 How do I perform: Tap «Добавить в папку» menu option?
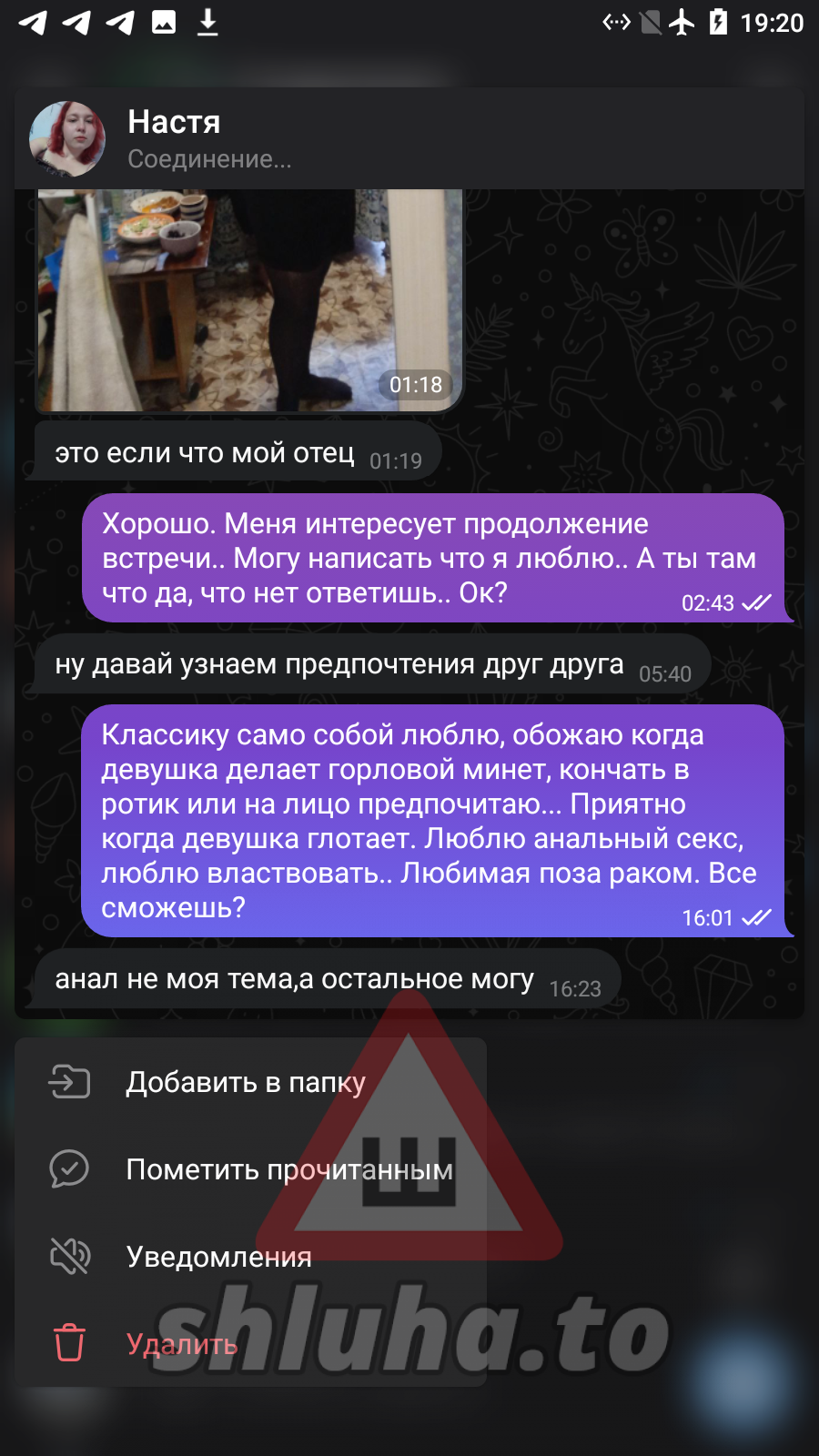[x=246, y=1082]
